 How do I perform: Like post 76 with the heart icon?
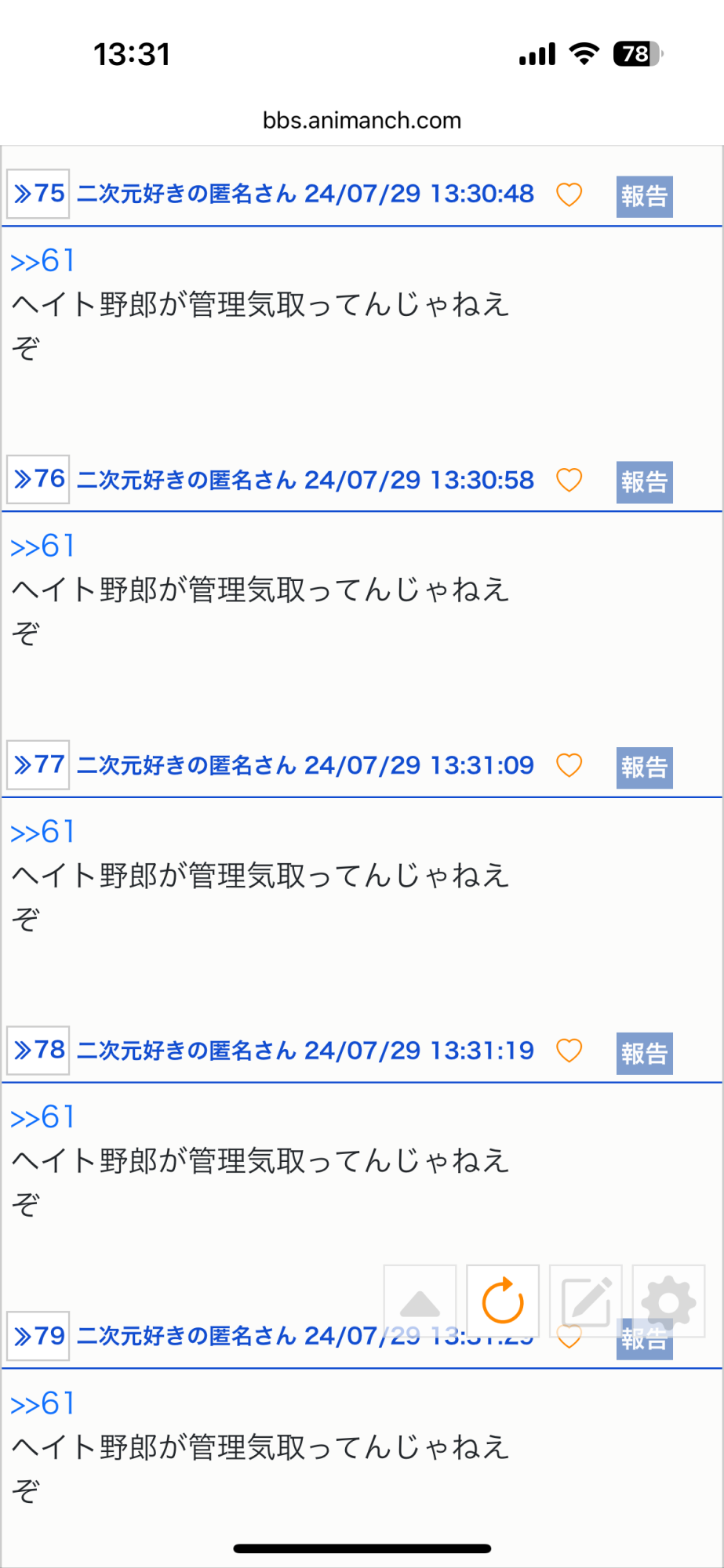(x=569, y=480)
